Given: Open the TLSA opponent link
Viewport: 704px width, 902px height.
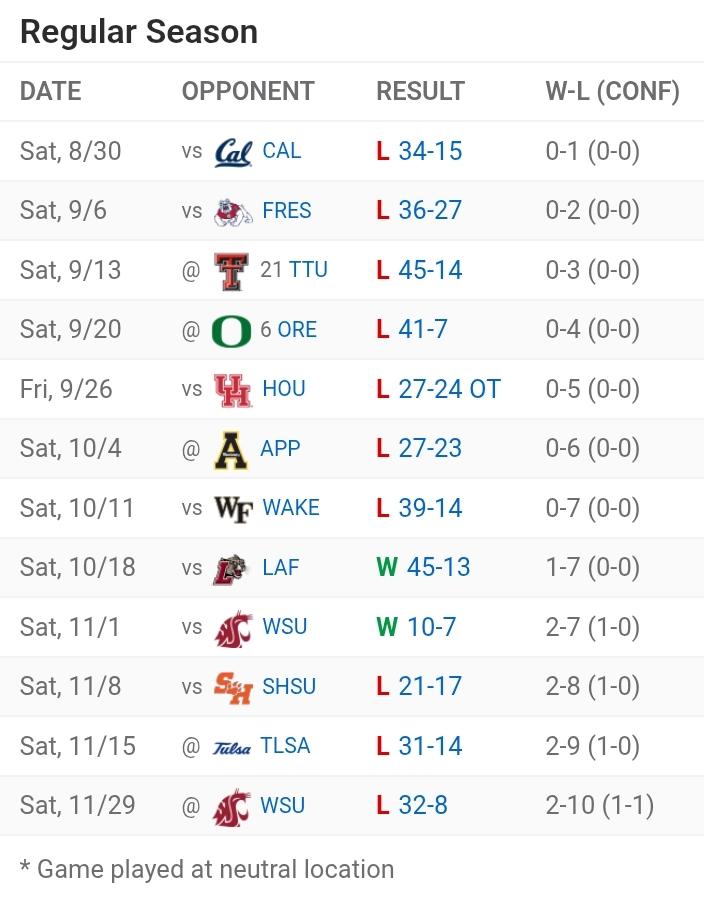Looking at the screenshot, I should [285, 746].
